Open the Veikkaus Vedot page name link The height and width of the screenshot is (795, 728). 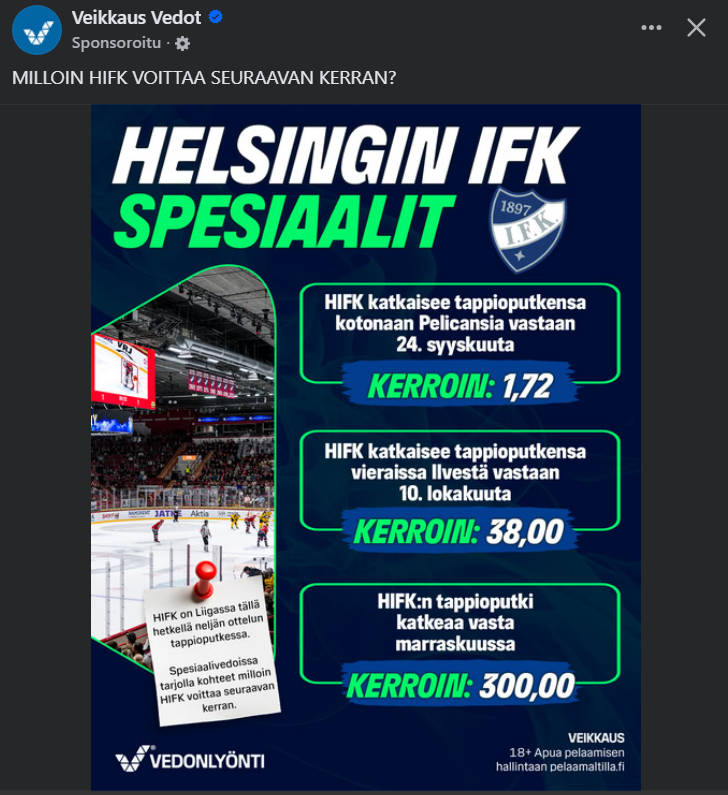click(136, 18)
